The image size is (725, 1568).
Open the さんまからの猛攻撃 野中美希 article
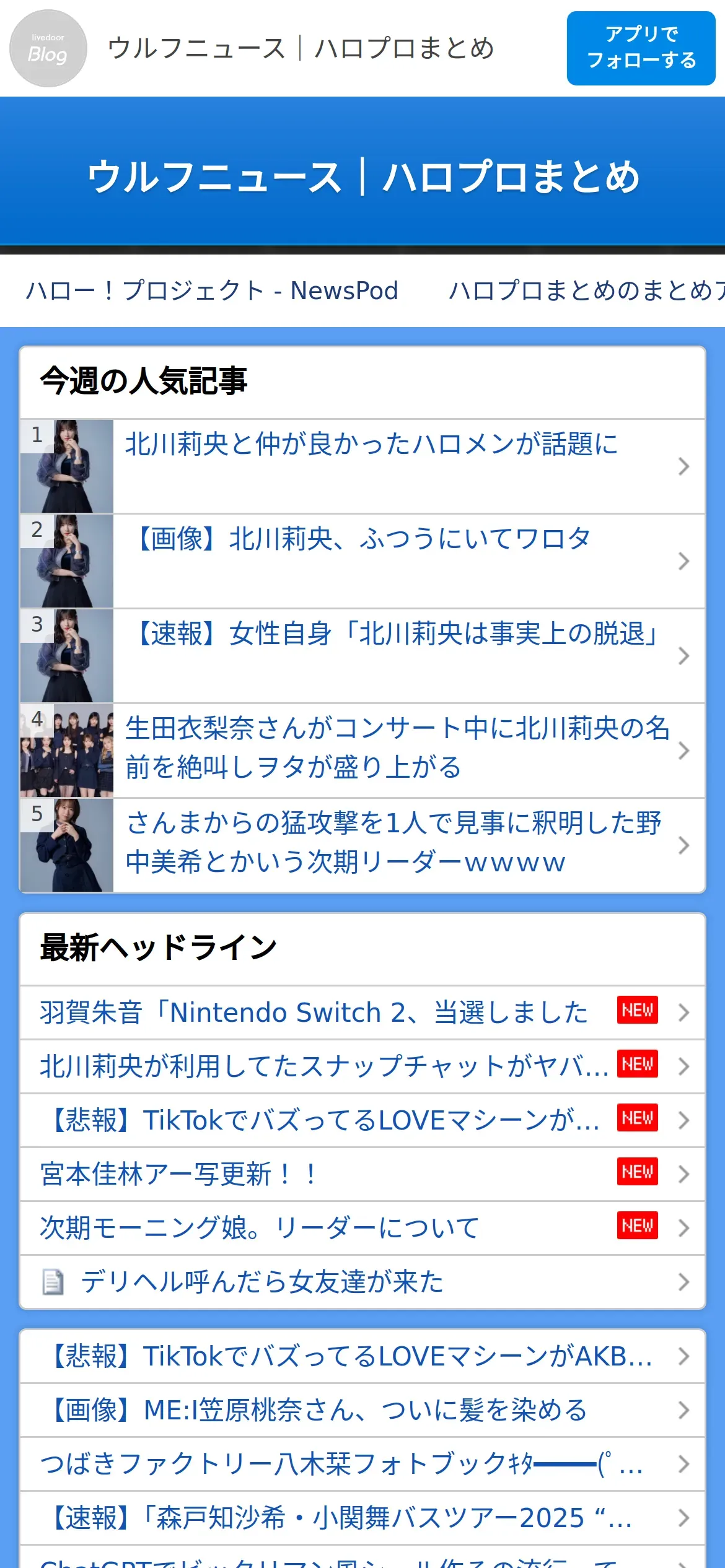pyautogui.click(x=362, y=845)
